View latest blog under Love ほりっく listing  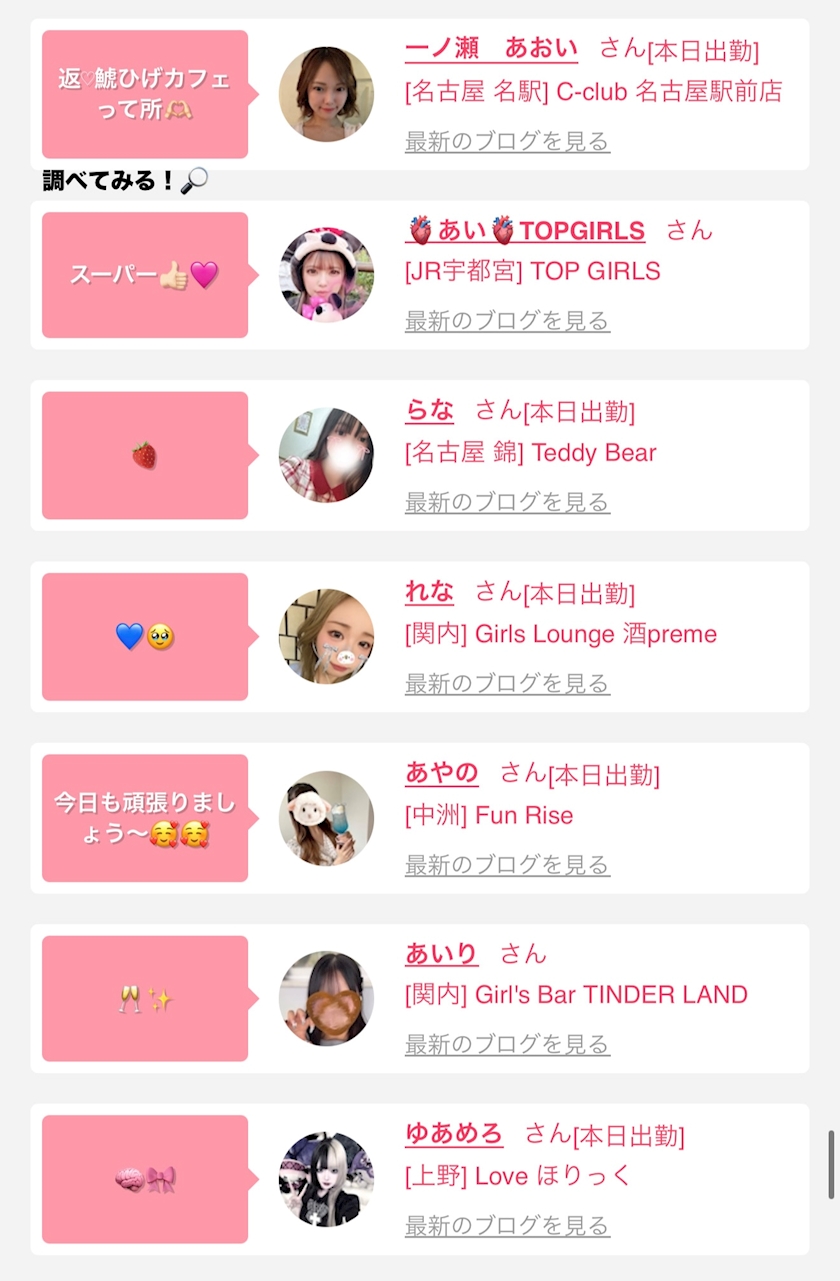click(x=507, y=1226)
